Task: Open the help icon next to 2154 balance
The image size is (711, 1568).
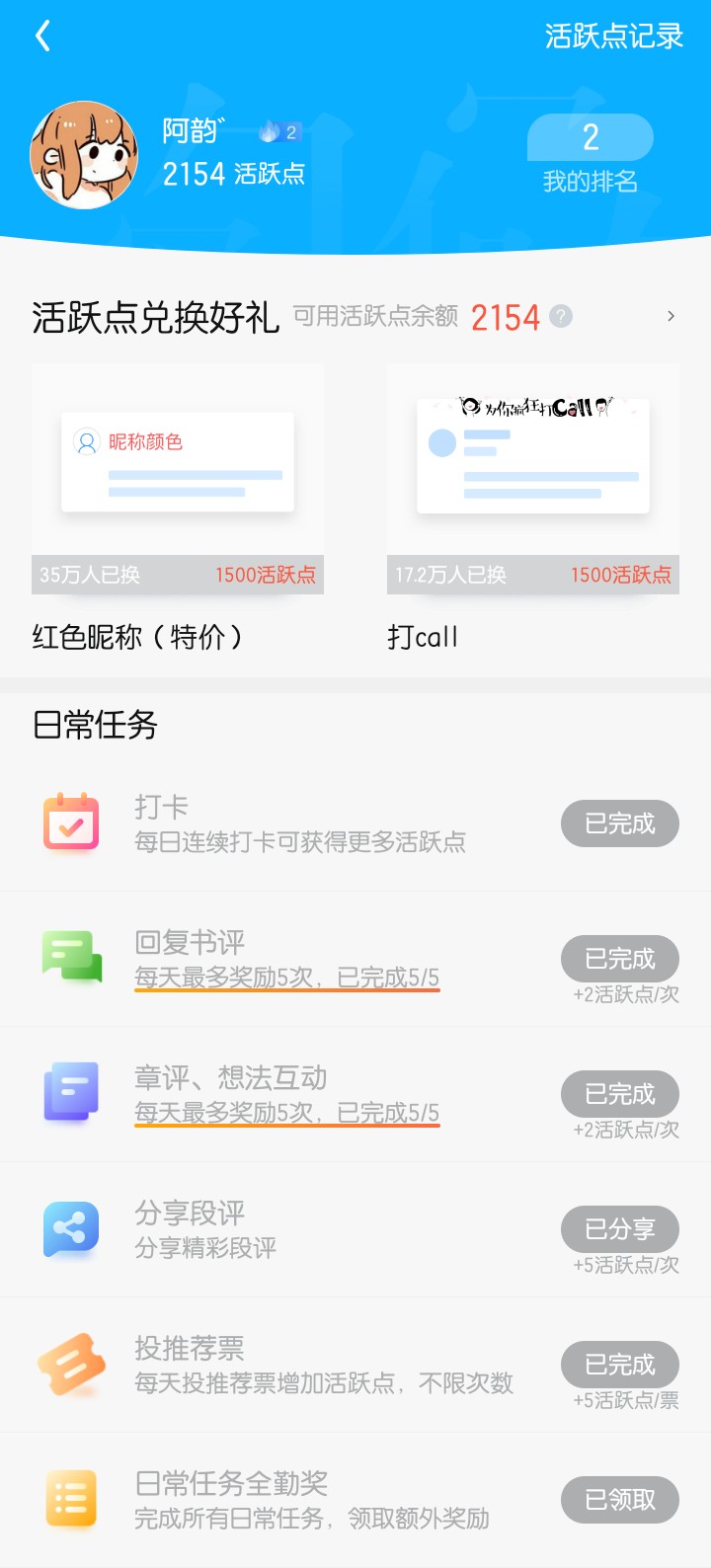Action: [x=561, y=317]
